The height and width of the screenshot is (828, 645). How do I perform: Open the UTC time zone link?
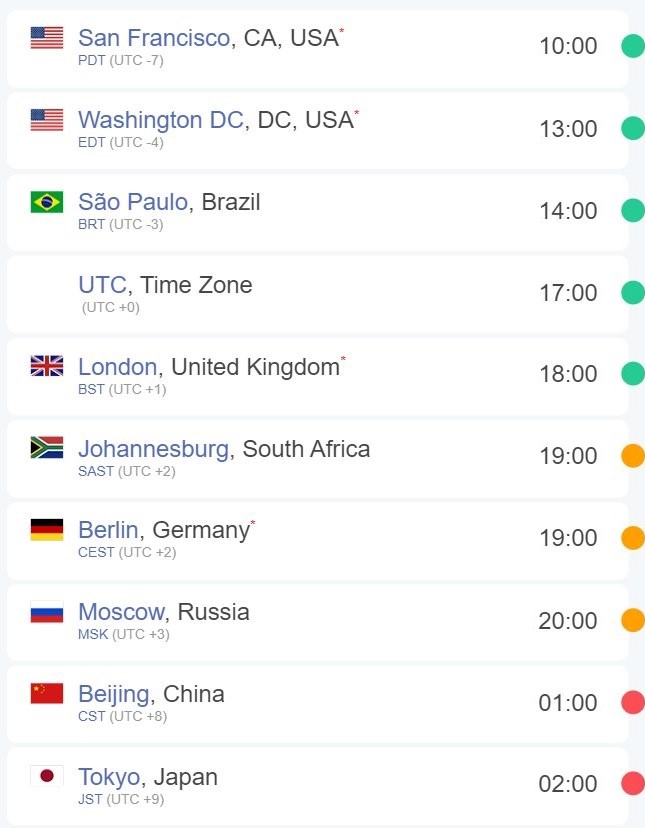[102, 285]
